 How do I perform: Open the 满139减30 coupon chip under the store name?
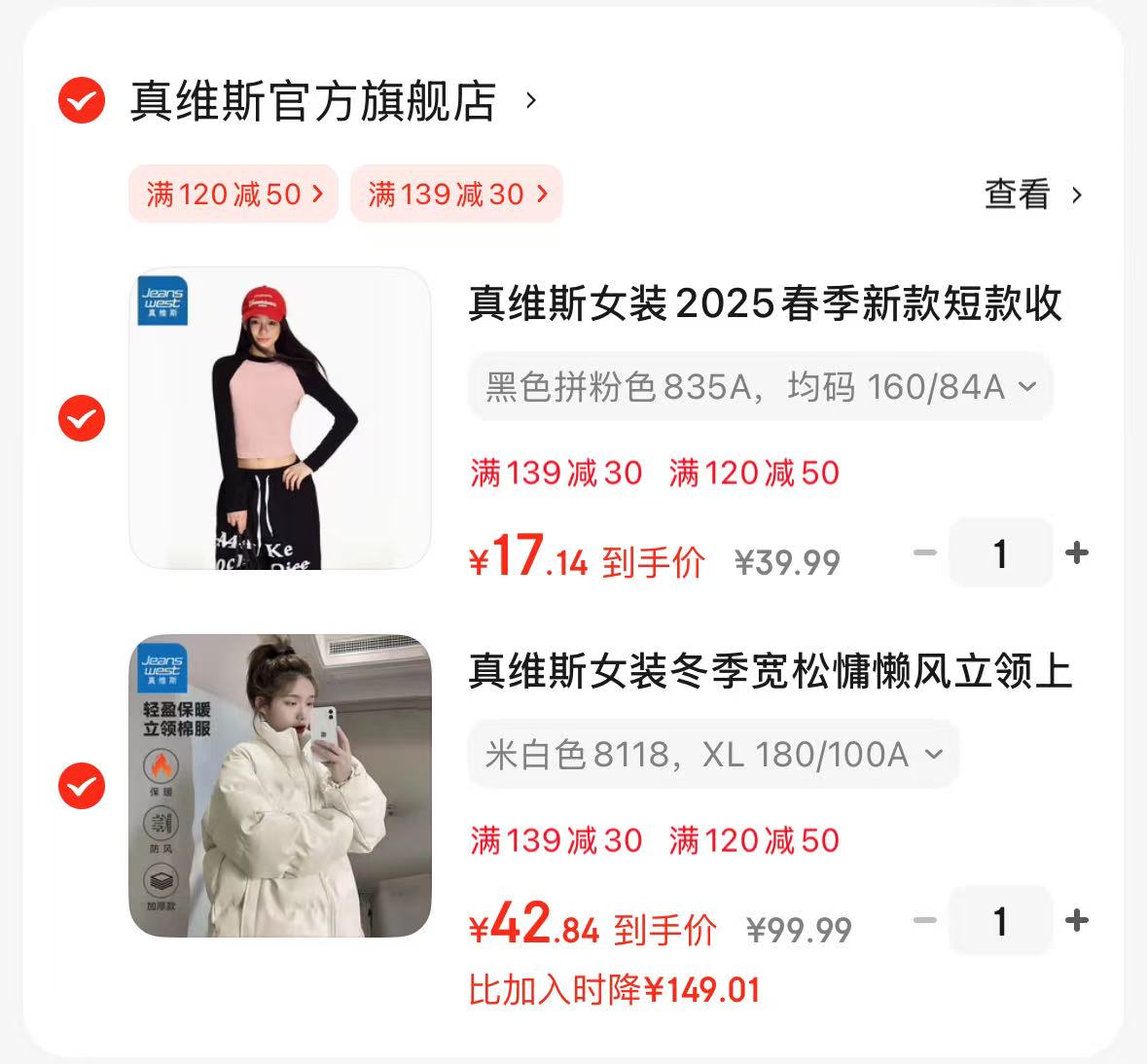456,194
